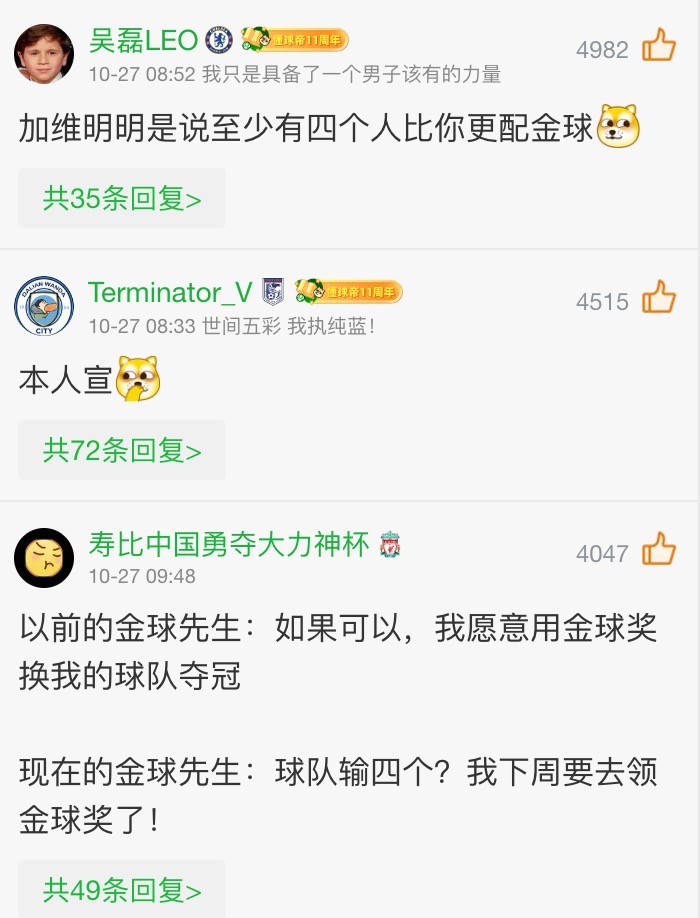This screenshot has width=700, height=918.
Task: Open 吴磊LEO's profile avatar
Action: (44, 54)
